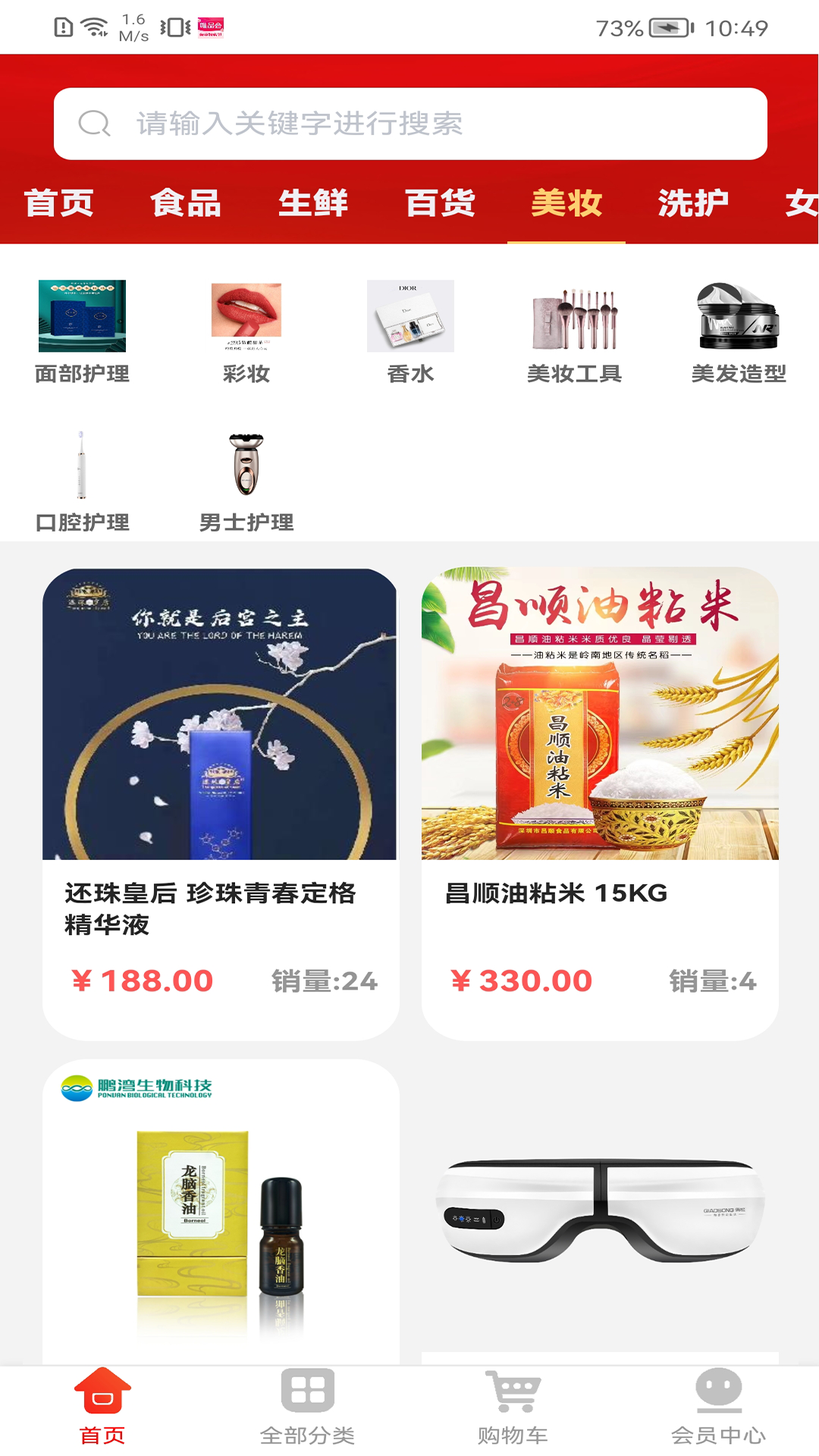Image resolution: width=819 pixels, height=1456 pixels.
Task: Select the 洗护 tab
Action: (692, 203)
